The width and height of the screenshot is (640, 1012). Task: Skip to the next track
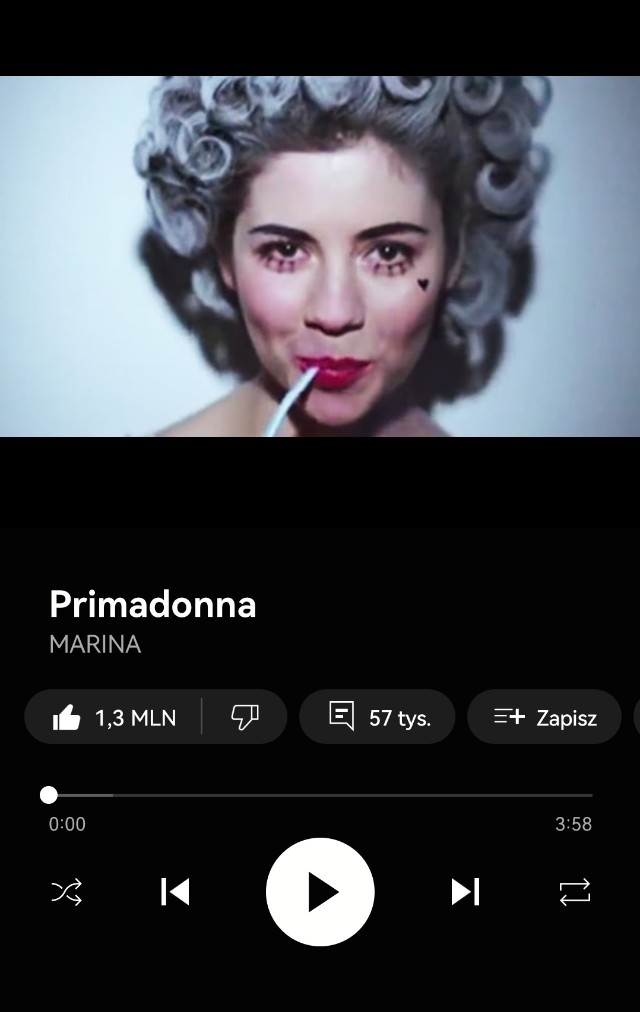point(465,891)
